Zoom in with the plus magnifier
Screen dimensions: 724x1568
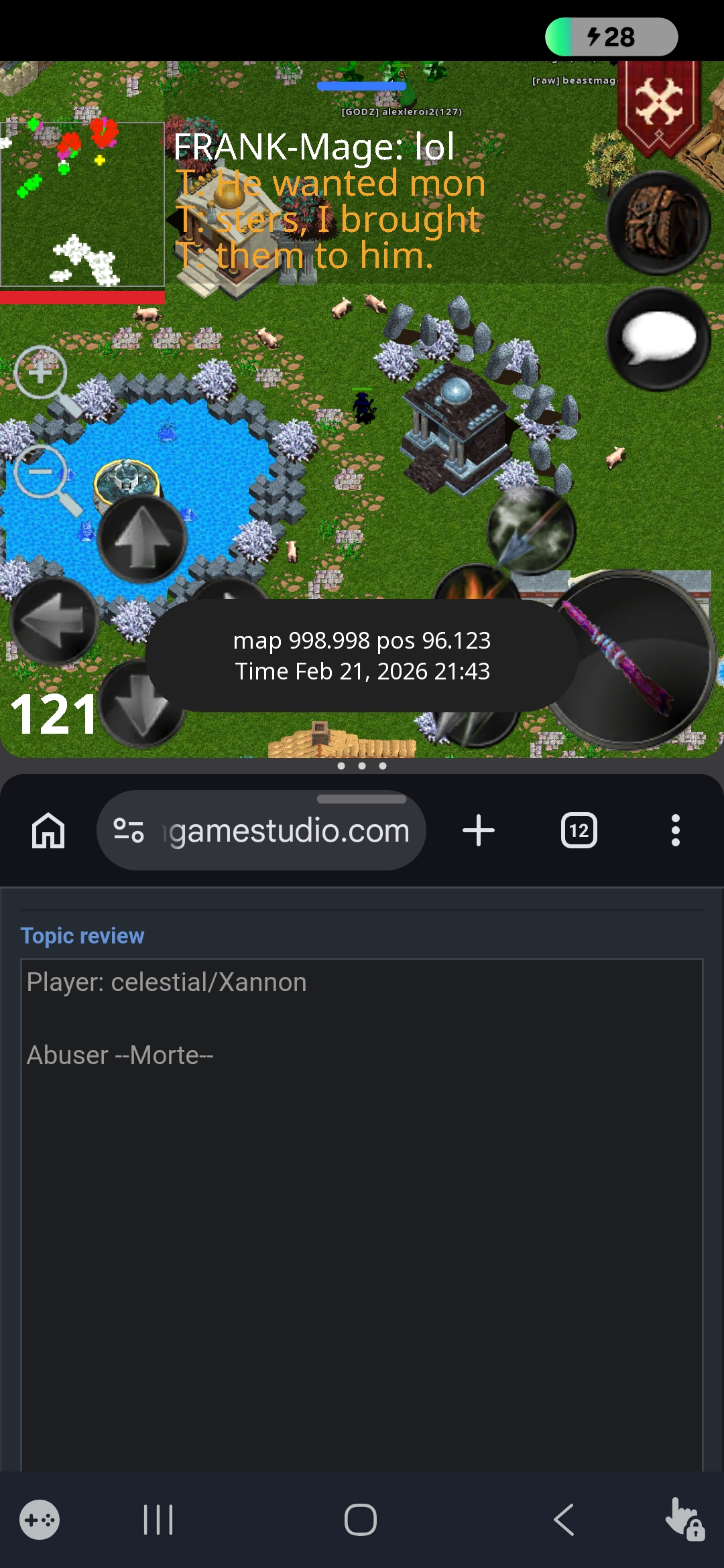(42, 373)
